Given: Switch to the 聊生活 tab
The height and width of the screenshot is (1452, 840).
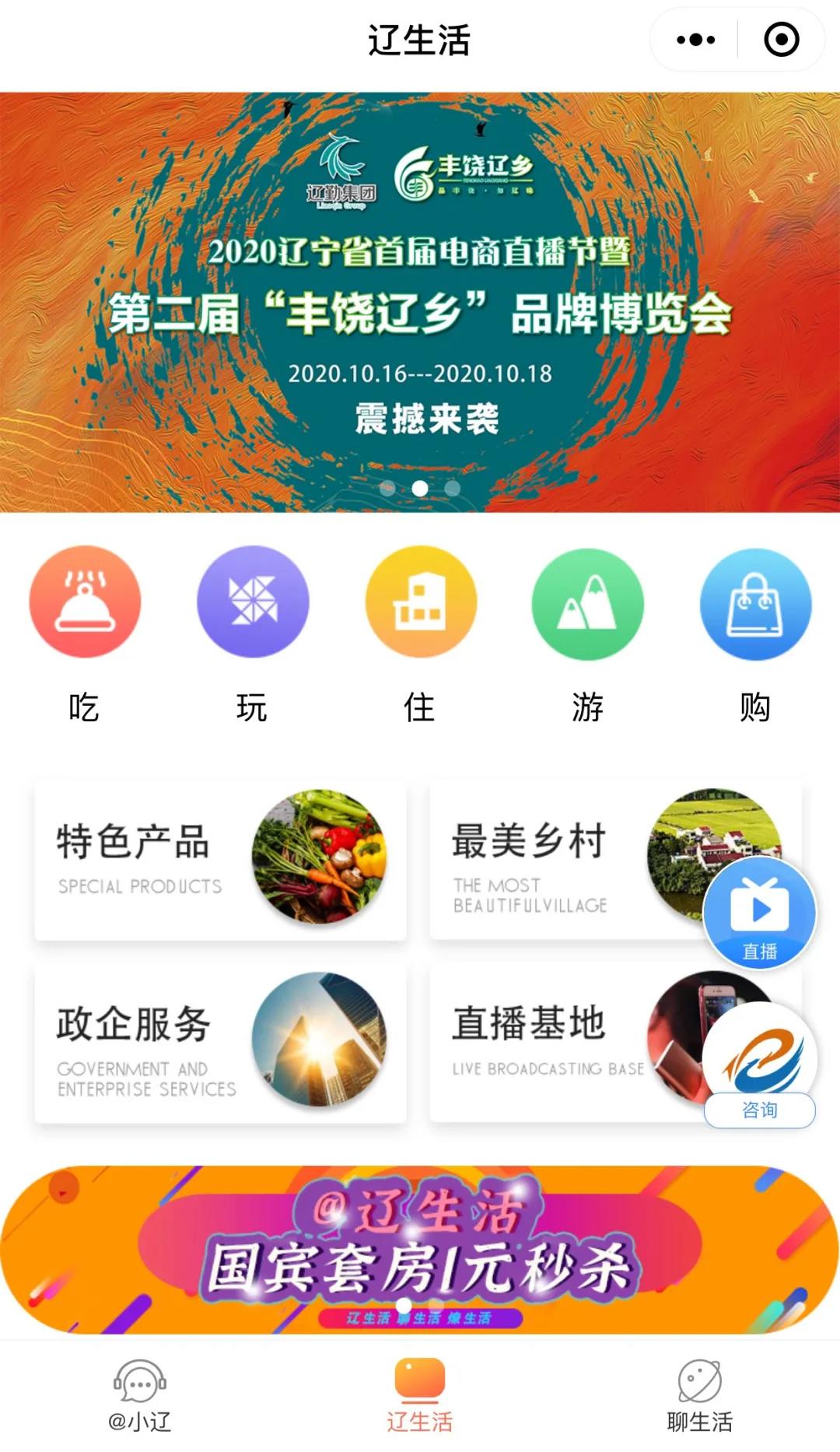Looking at the screenshot, I should 699,1396.
